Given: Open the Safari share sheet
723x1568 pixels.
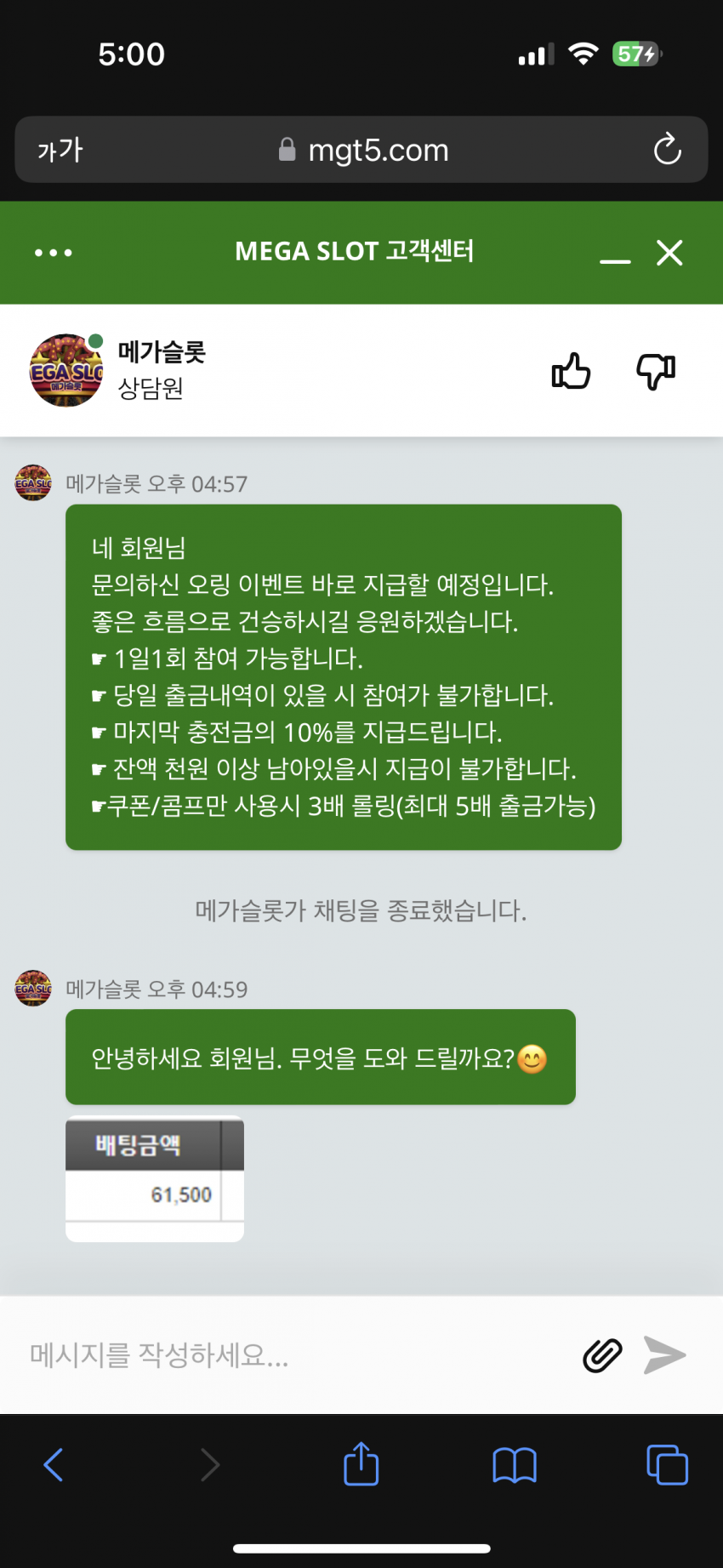Looking at the screenshot, I should point(361,1464).
